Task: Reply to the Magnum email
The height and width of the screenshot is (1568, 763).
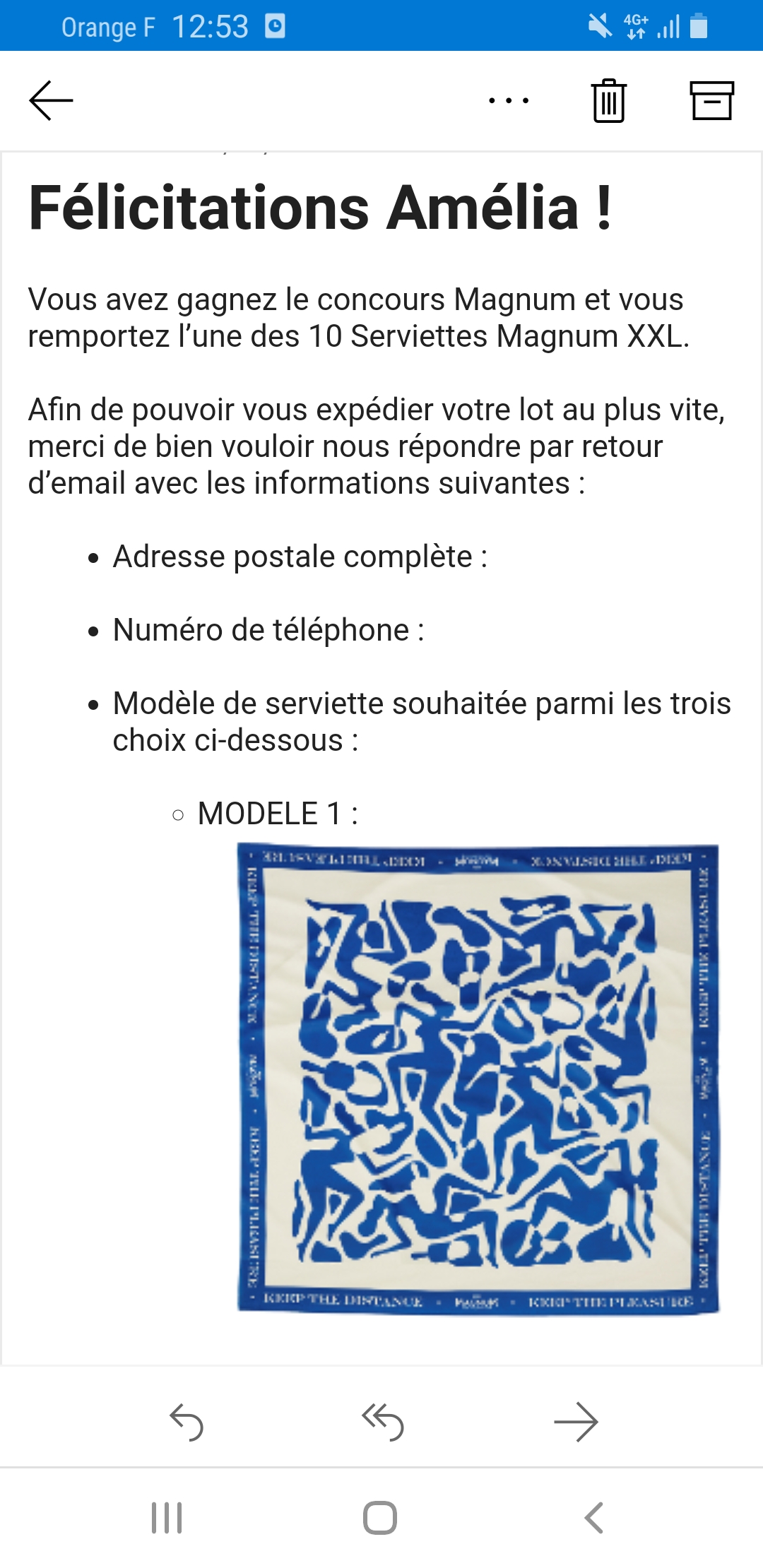Action: (187, 1421)
